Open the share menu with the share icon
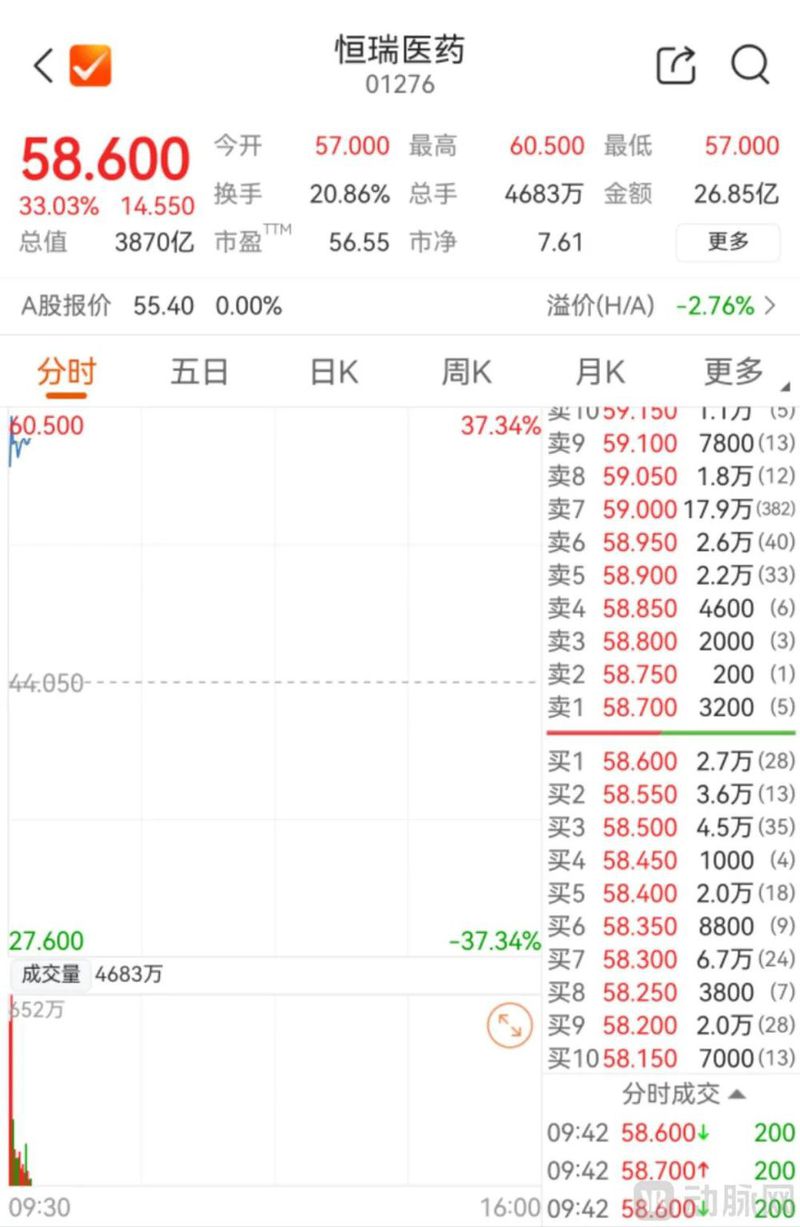This screenshot has height=1227, width=800. tap(675, 65)
